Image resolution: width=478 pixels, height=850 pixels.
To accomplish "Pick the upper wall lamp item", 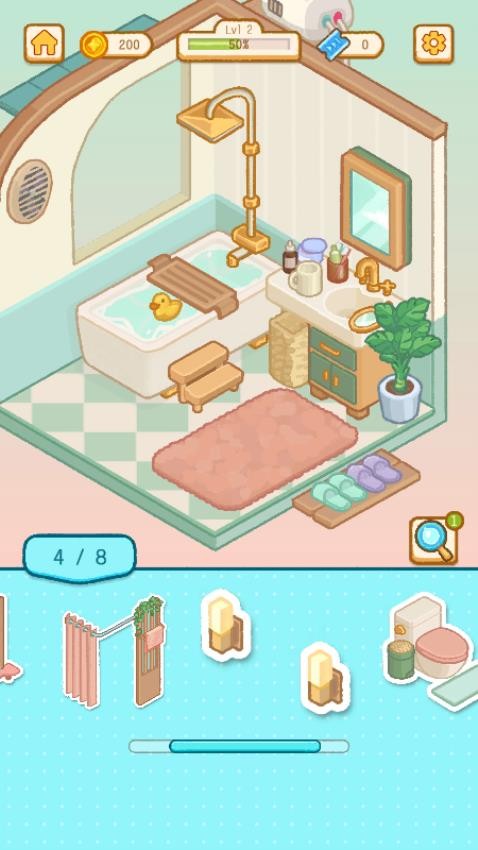I will [x=225, y=625].
